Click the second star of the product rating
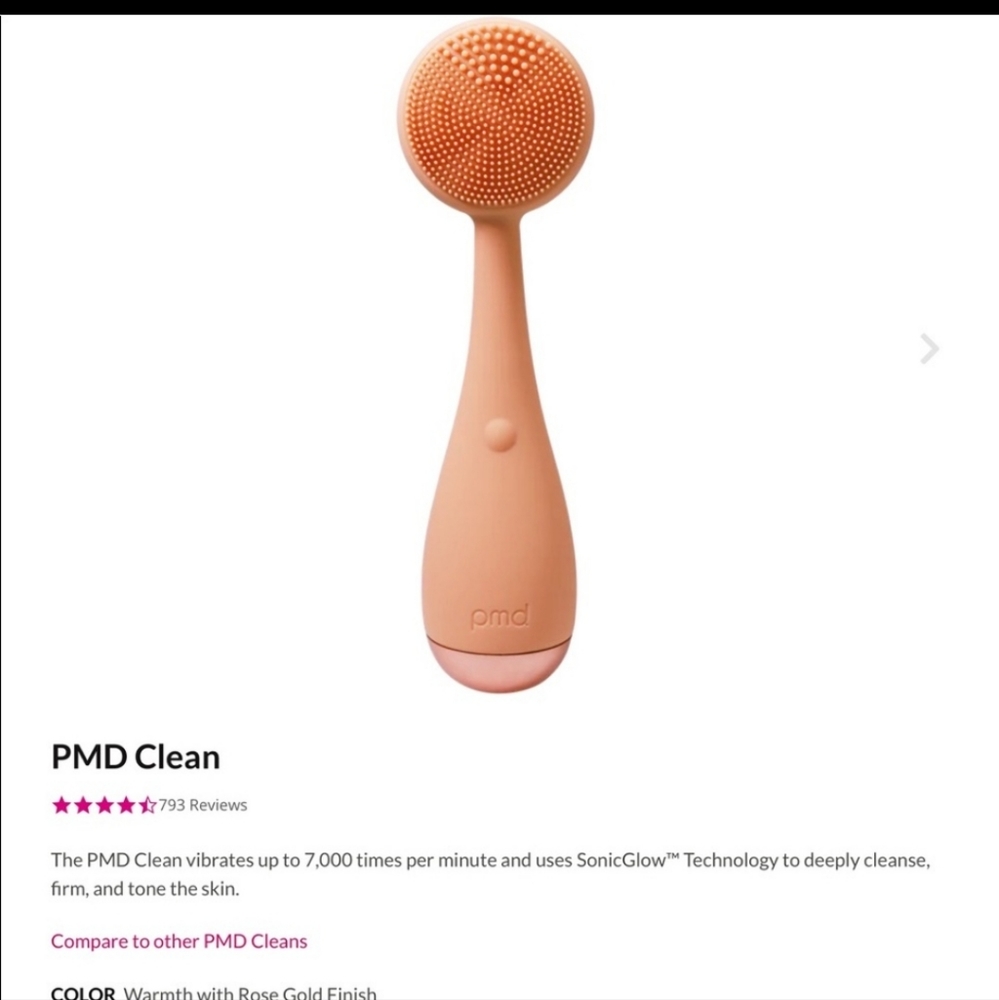999x1000 pixels. tap(81, 804)
